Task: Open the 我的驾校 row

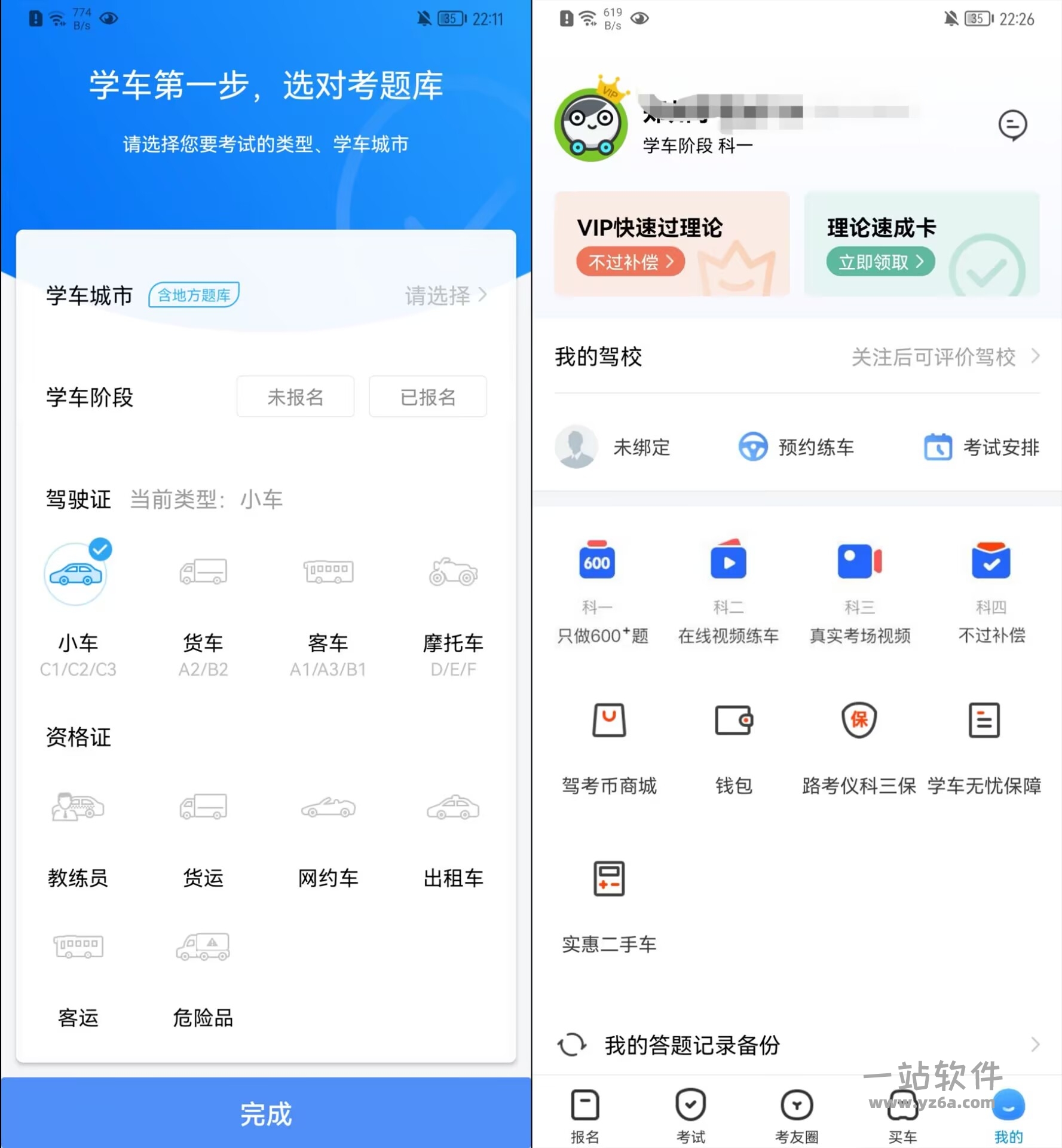Action: tap(797, 357)
